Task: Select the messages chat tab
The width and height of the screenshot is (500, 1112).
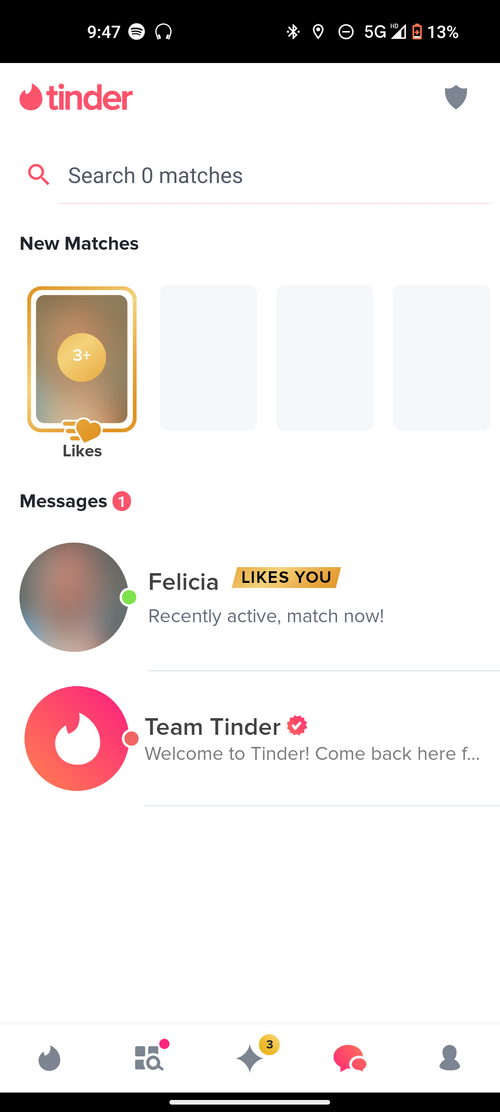Action: 350,1059
